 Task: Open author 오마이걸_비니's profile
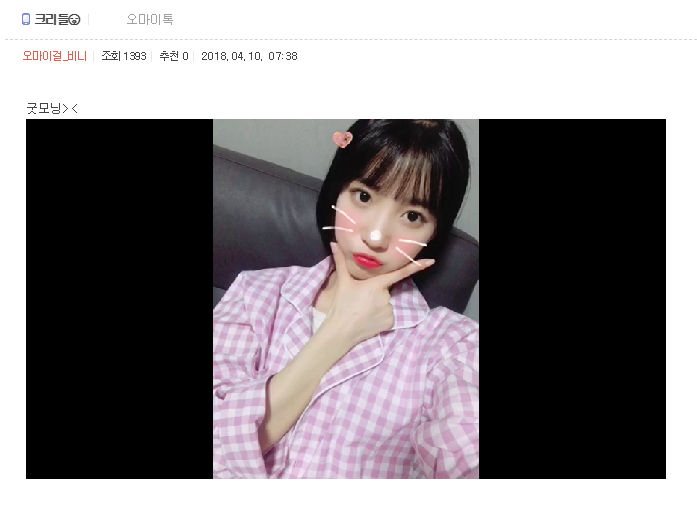coord(53,56)
